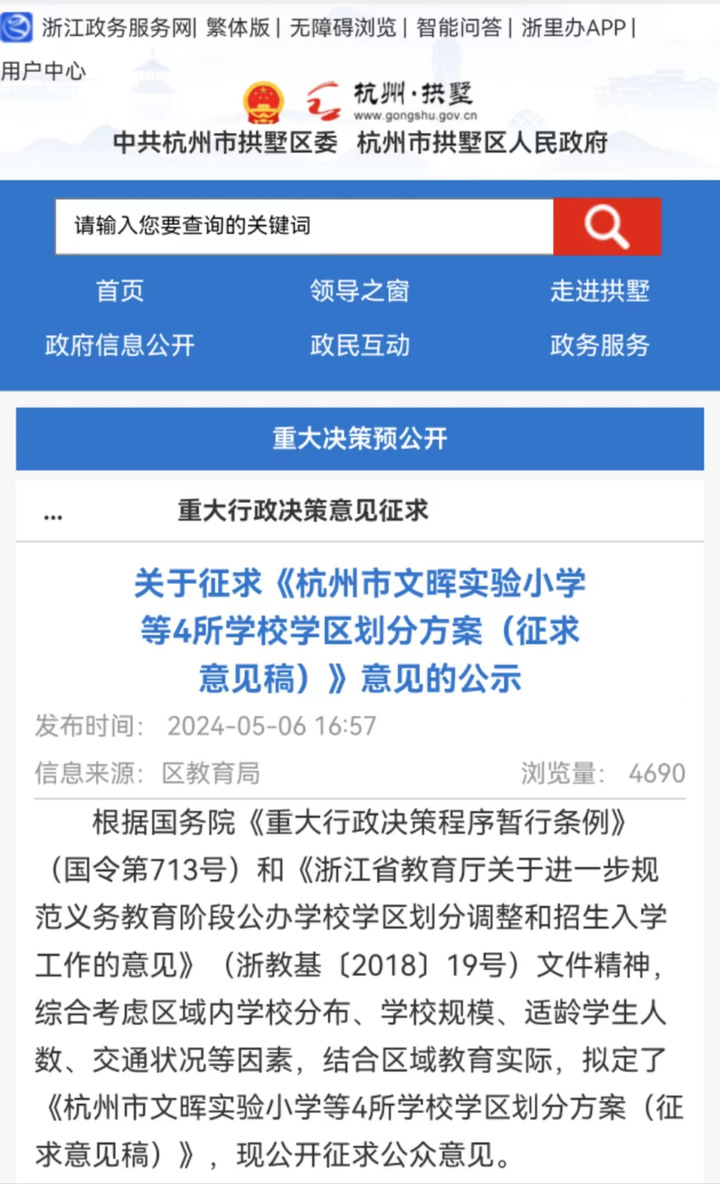Viewport: 720px width, 1184px height.
Task: Open the 领导之窗 section
Action: [359, 291]
